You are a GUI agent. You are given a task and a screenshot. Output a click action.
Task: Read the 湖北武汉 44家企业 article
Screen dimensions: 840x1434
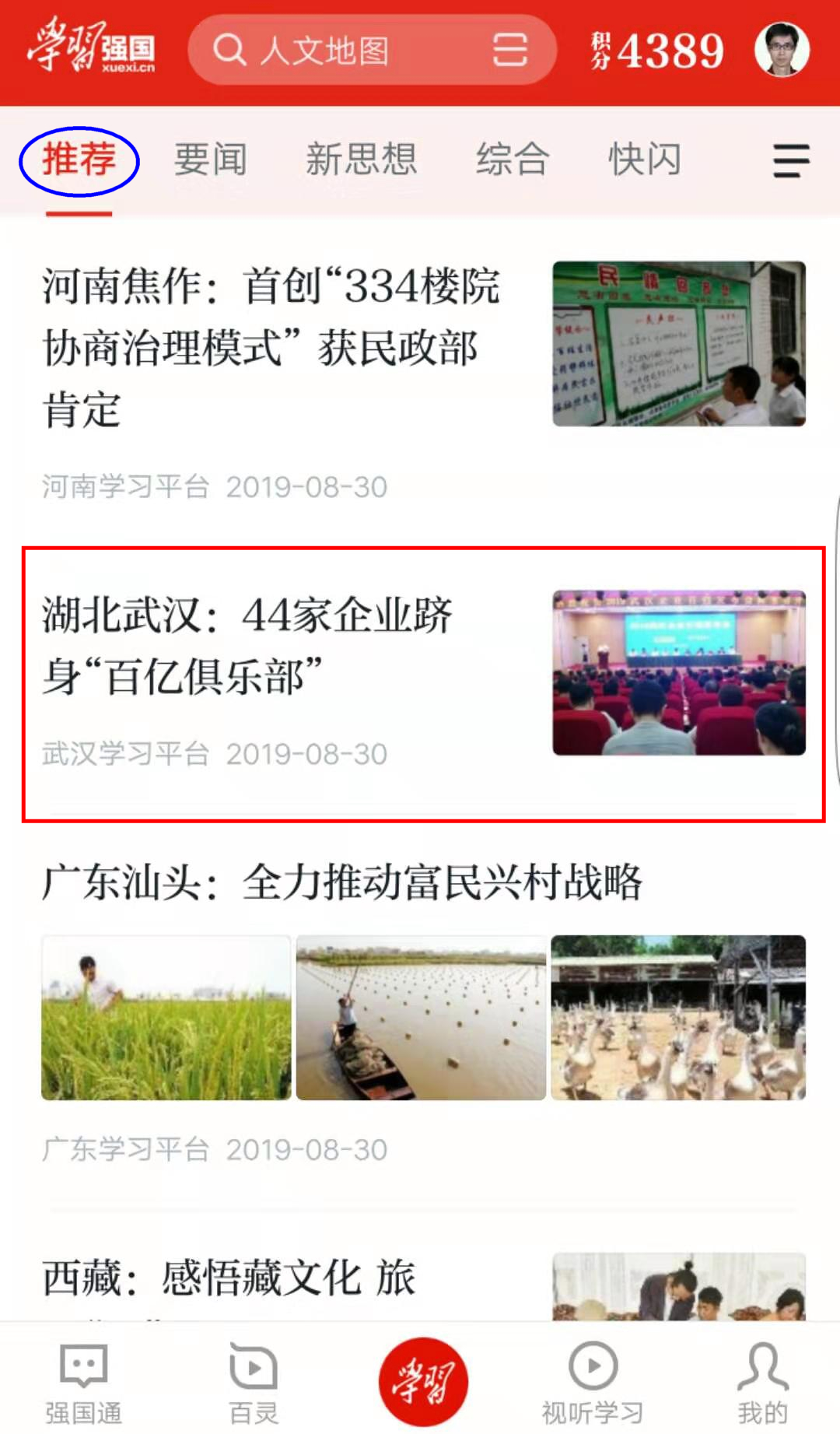(x=249, y=646)
